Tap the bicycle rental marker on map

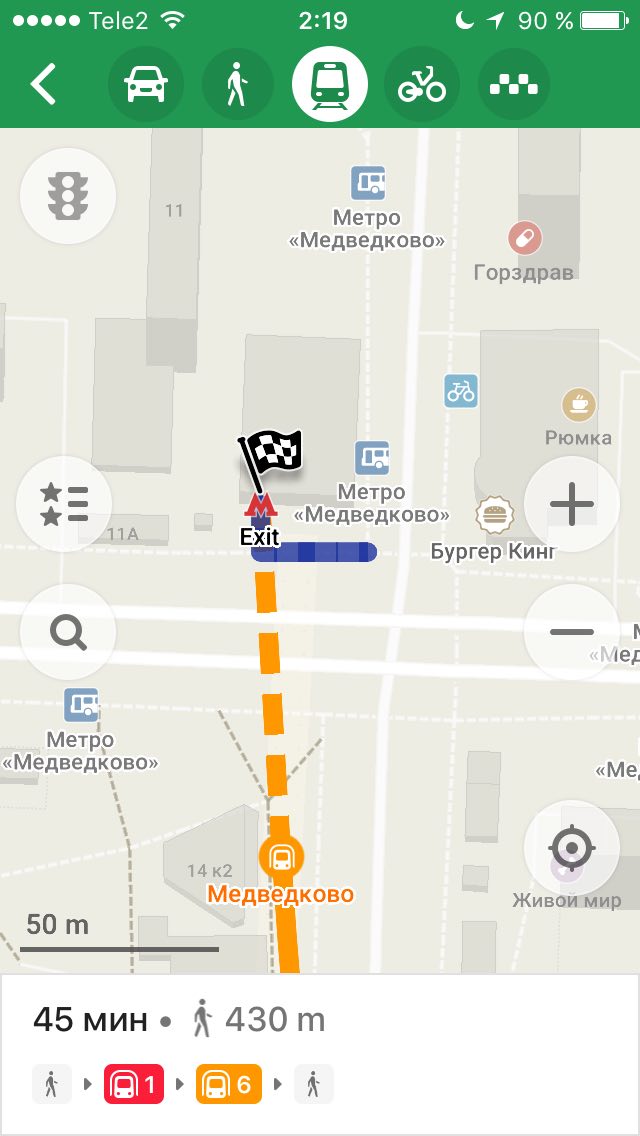tap(461, 391)
